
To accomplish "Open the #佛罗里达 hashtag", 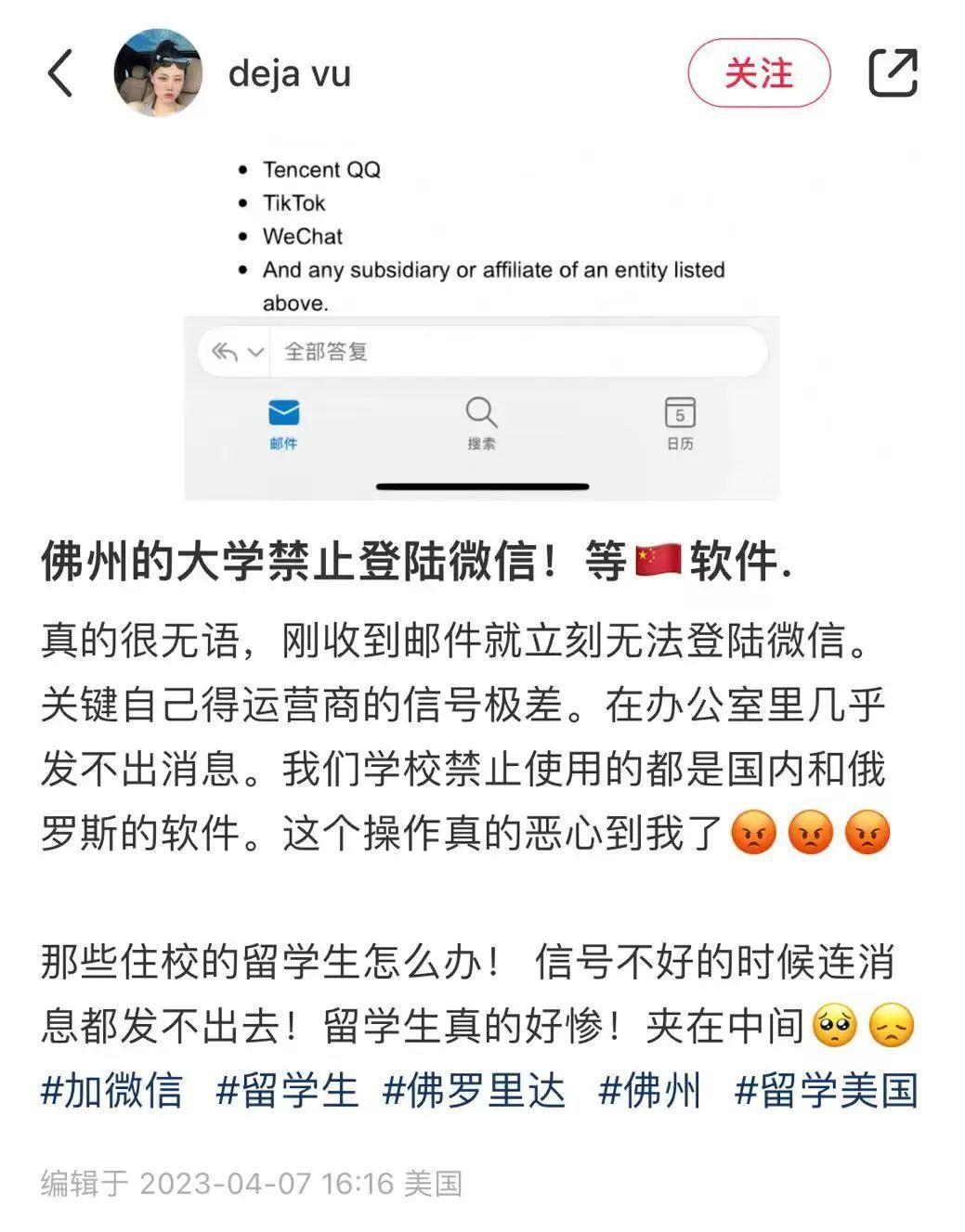I will 474,1090.
